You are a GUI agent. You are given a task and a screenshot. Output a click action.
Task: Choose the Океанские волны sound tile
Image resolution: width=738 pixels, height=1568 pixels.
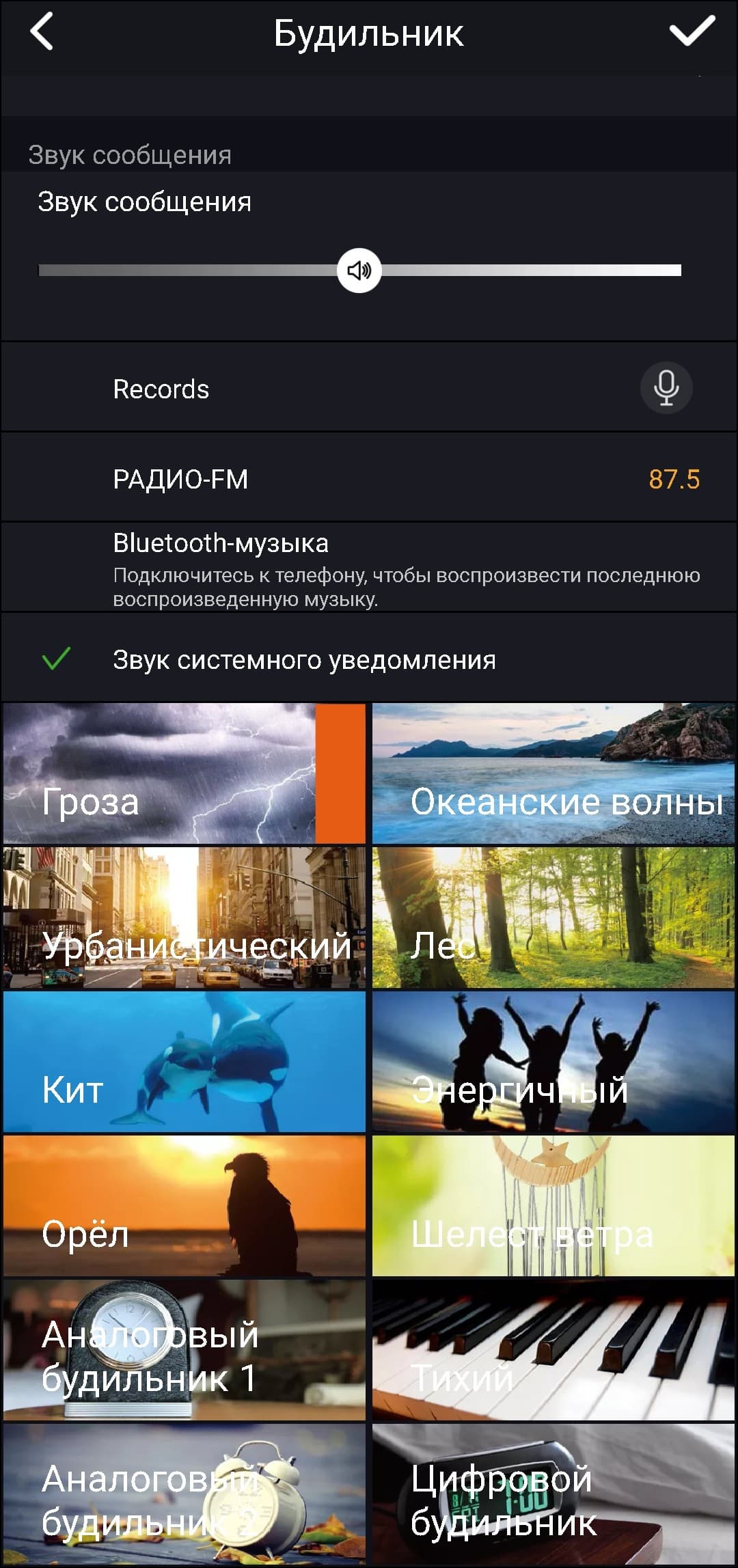(x=553, y=773)
